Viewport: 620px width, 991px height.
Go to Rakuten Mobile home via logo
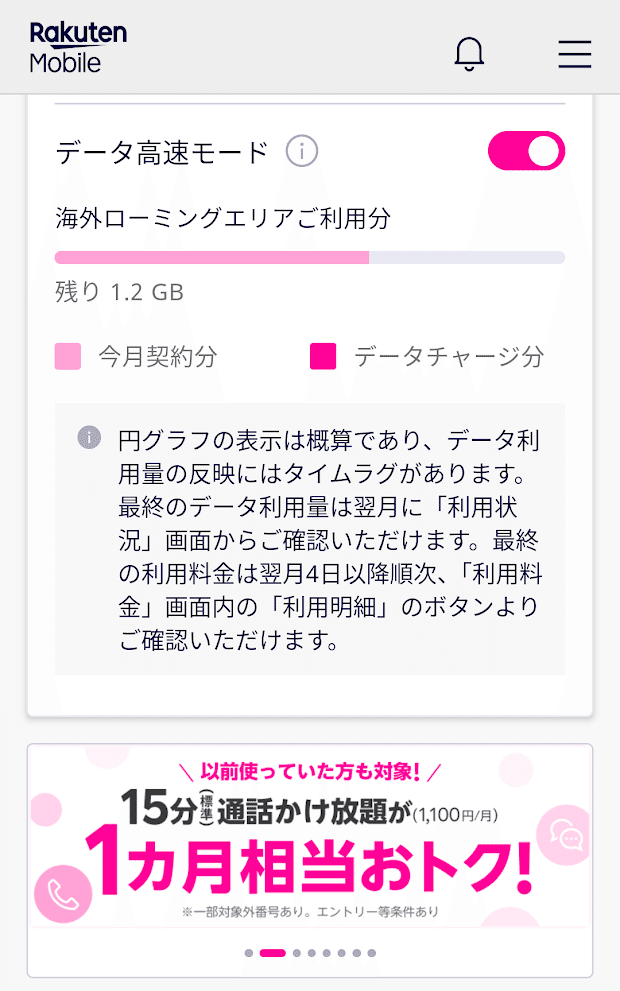click(78, 47)
